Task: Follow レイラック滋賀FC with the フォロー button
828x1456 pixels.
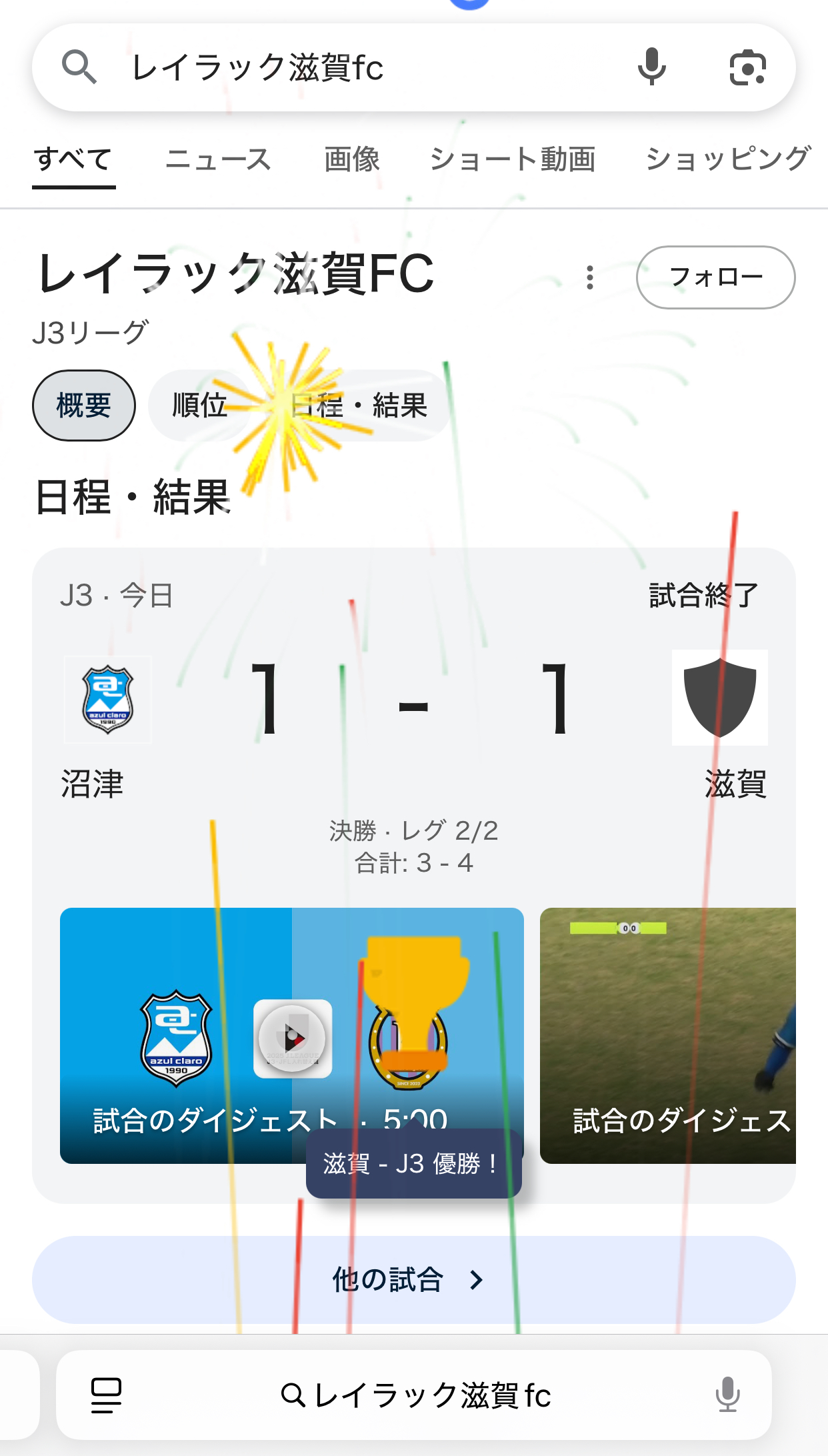Action: point(715,277)
